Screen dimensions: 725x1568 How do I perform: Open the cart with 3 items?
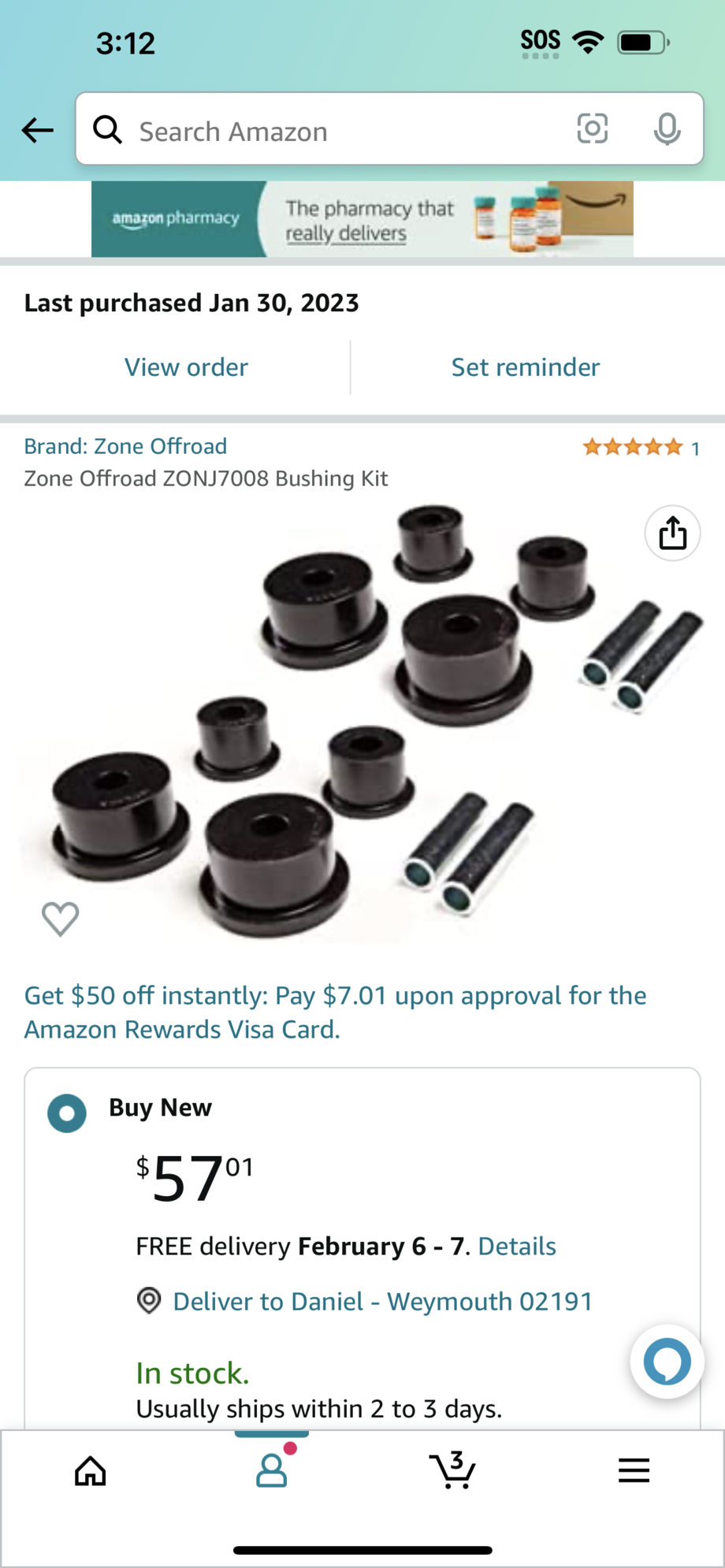452,1470
